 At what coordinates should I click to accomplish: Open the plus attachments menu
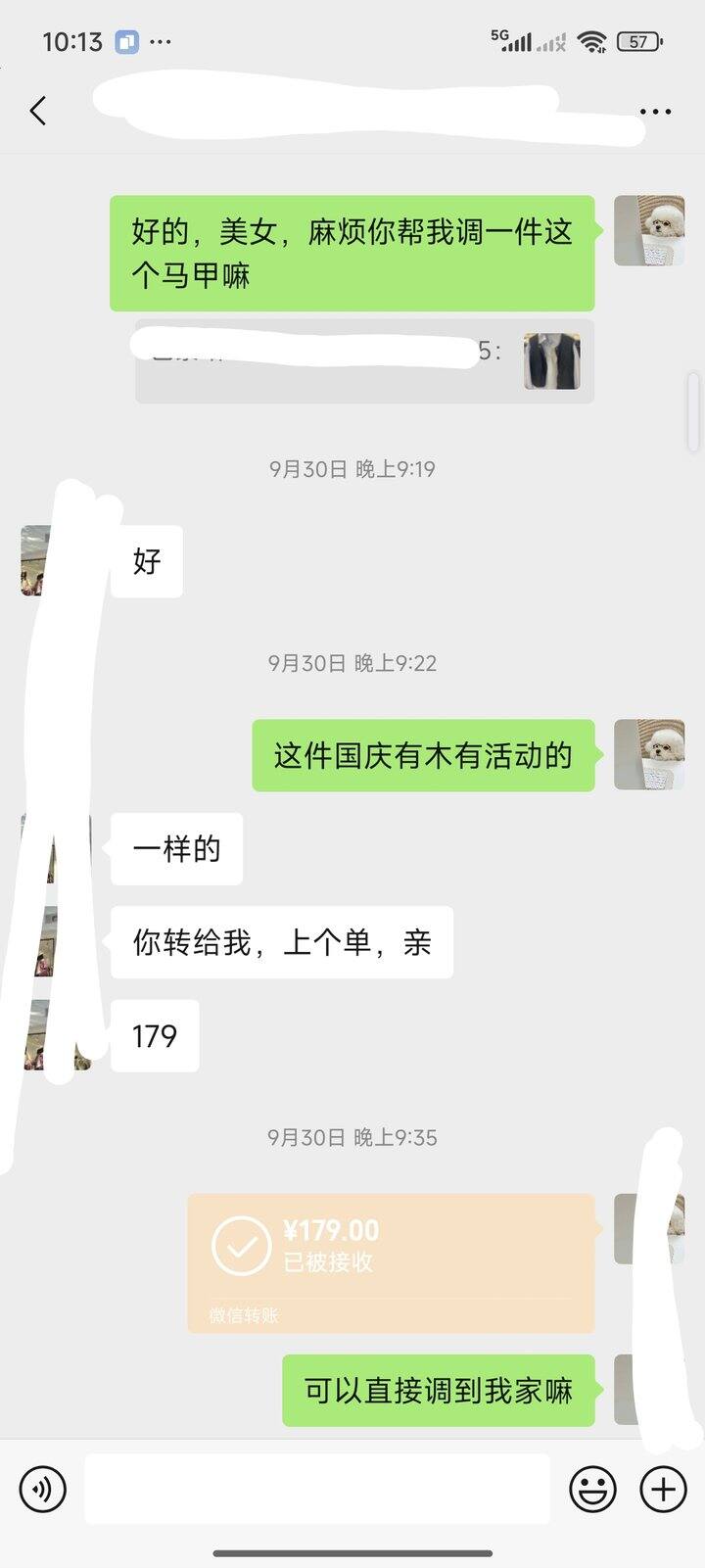tap(663, 1490)
